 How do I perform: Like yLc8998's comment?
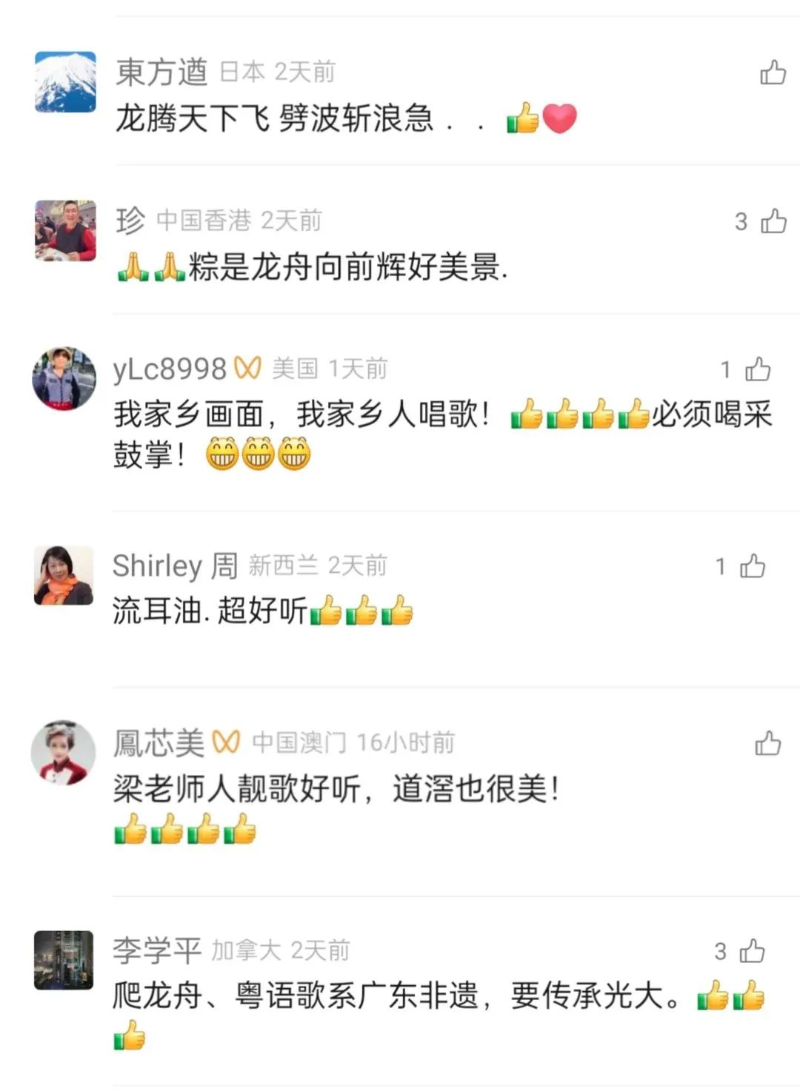[x=758, y=370]
